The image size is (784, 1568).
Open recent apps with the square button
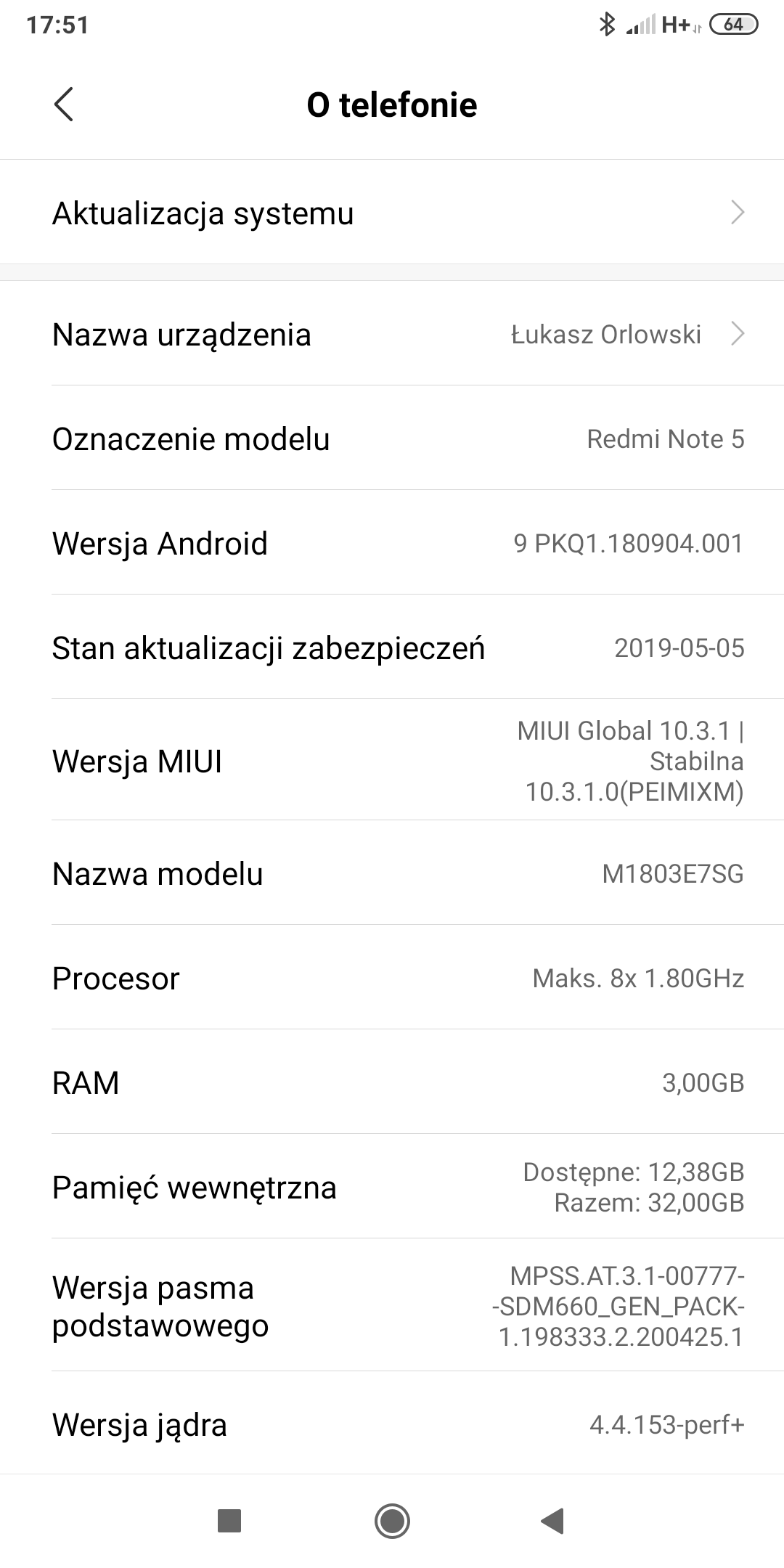(229, 1520)
